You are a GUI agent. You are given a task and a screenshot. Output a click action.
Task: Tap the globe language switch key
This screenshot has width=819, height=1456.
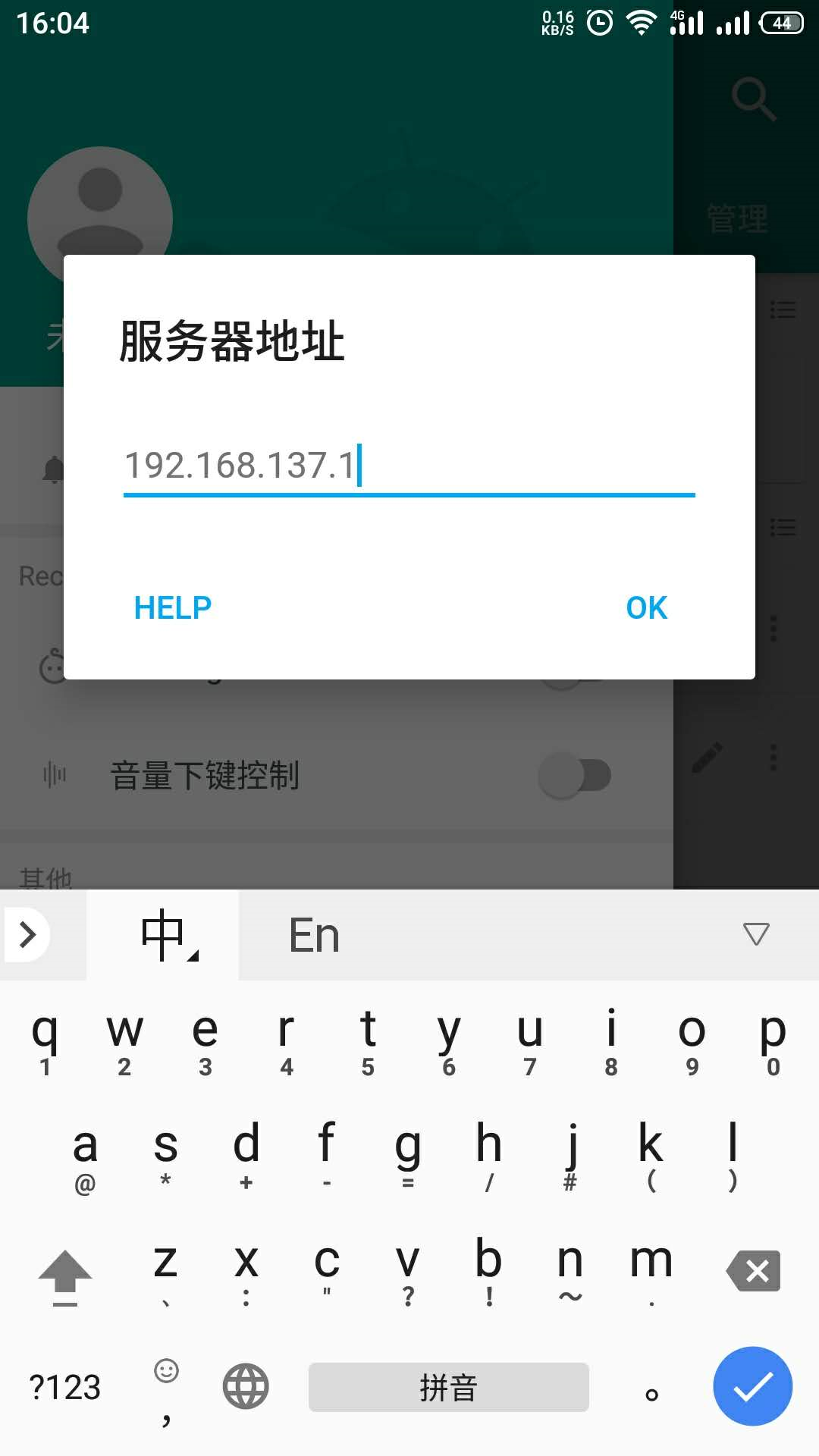[x=246, y=1386]
